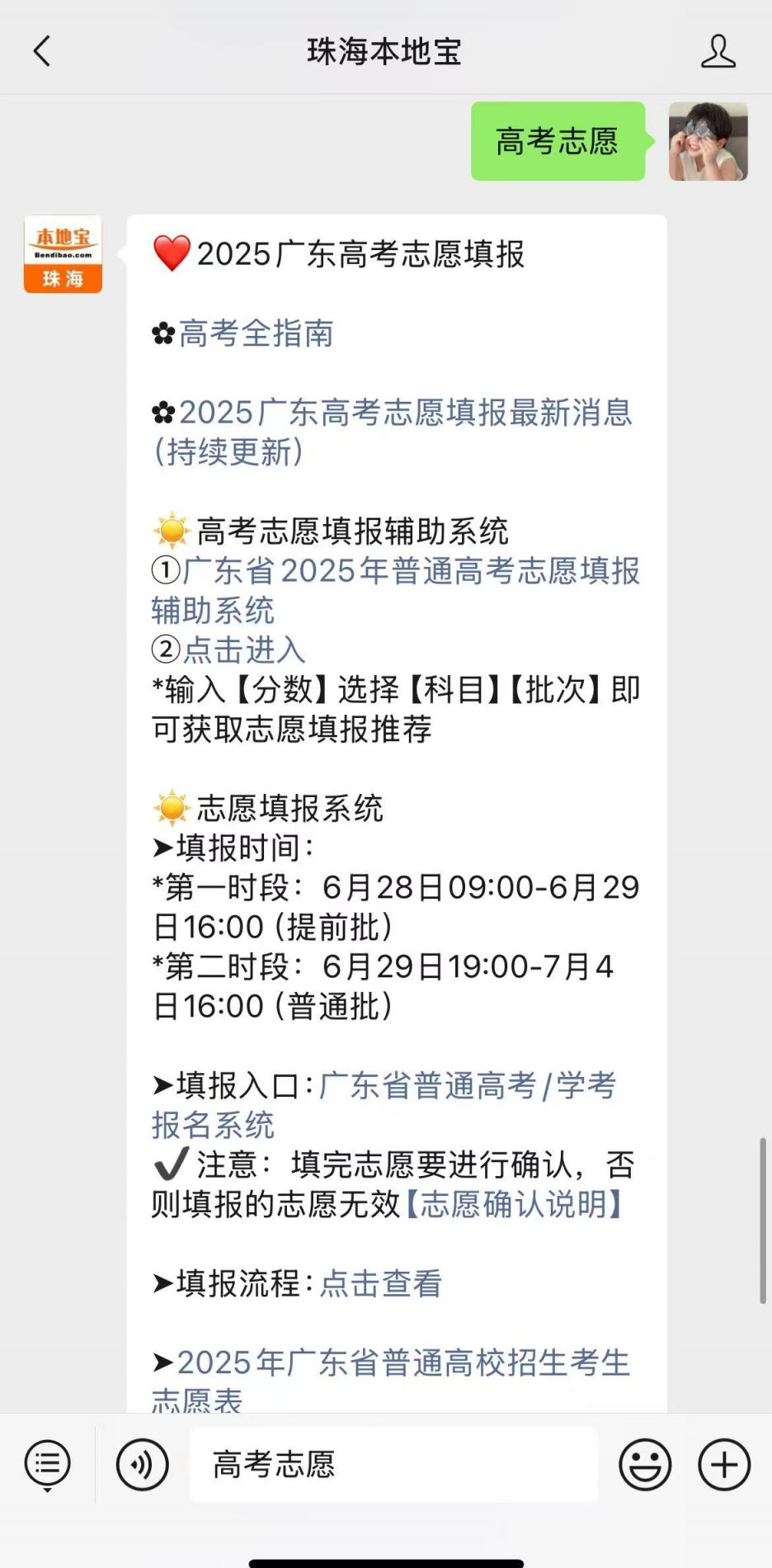The image size is (772, 1568).
Task: Open the plus attachments menu
Action: (724, 1465)
